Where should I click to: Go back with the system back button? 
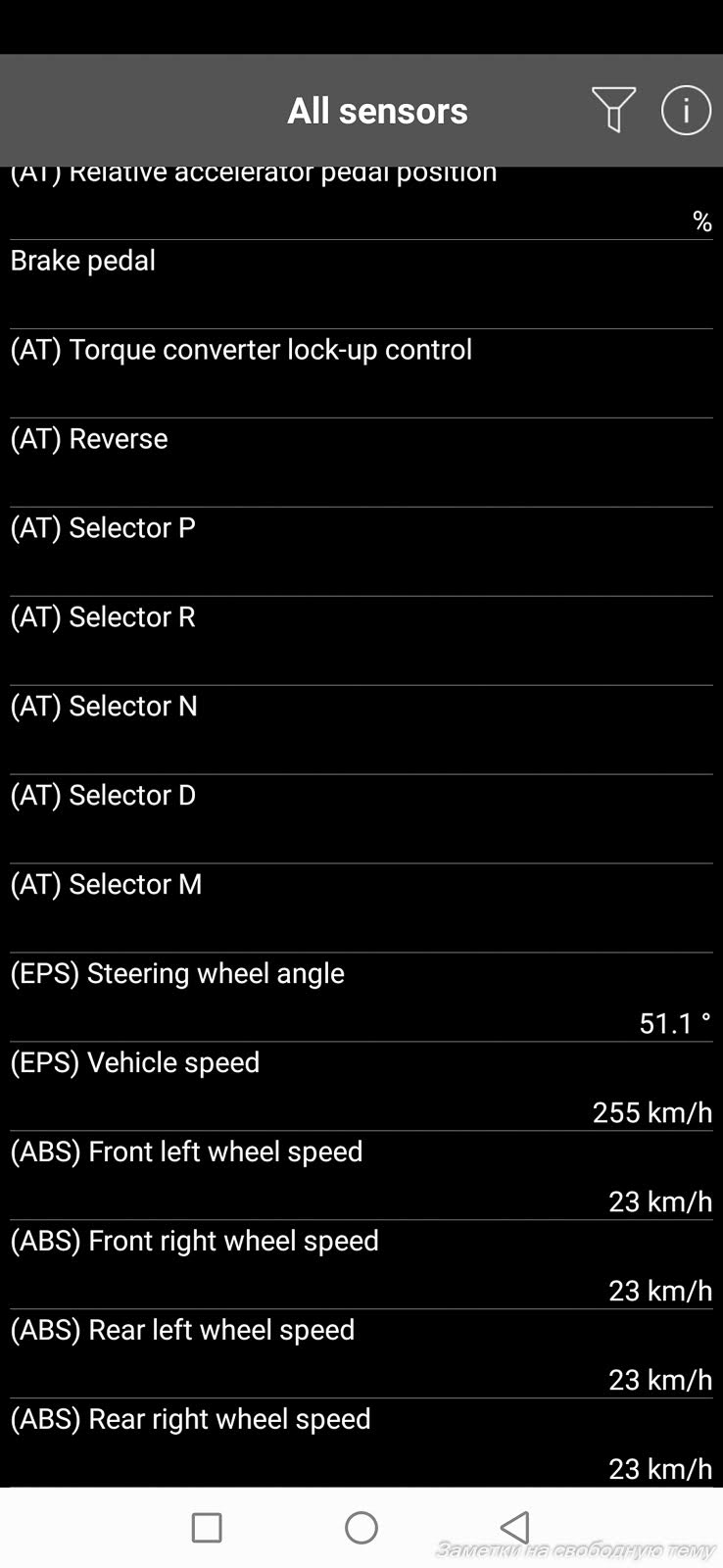click(x=514, y=1527)
